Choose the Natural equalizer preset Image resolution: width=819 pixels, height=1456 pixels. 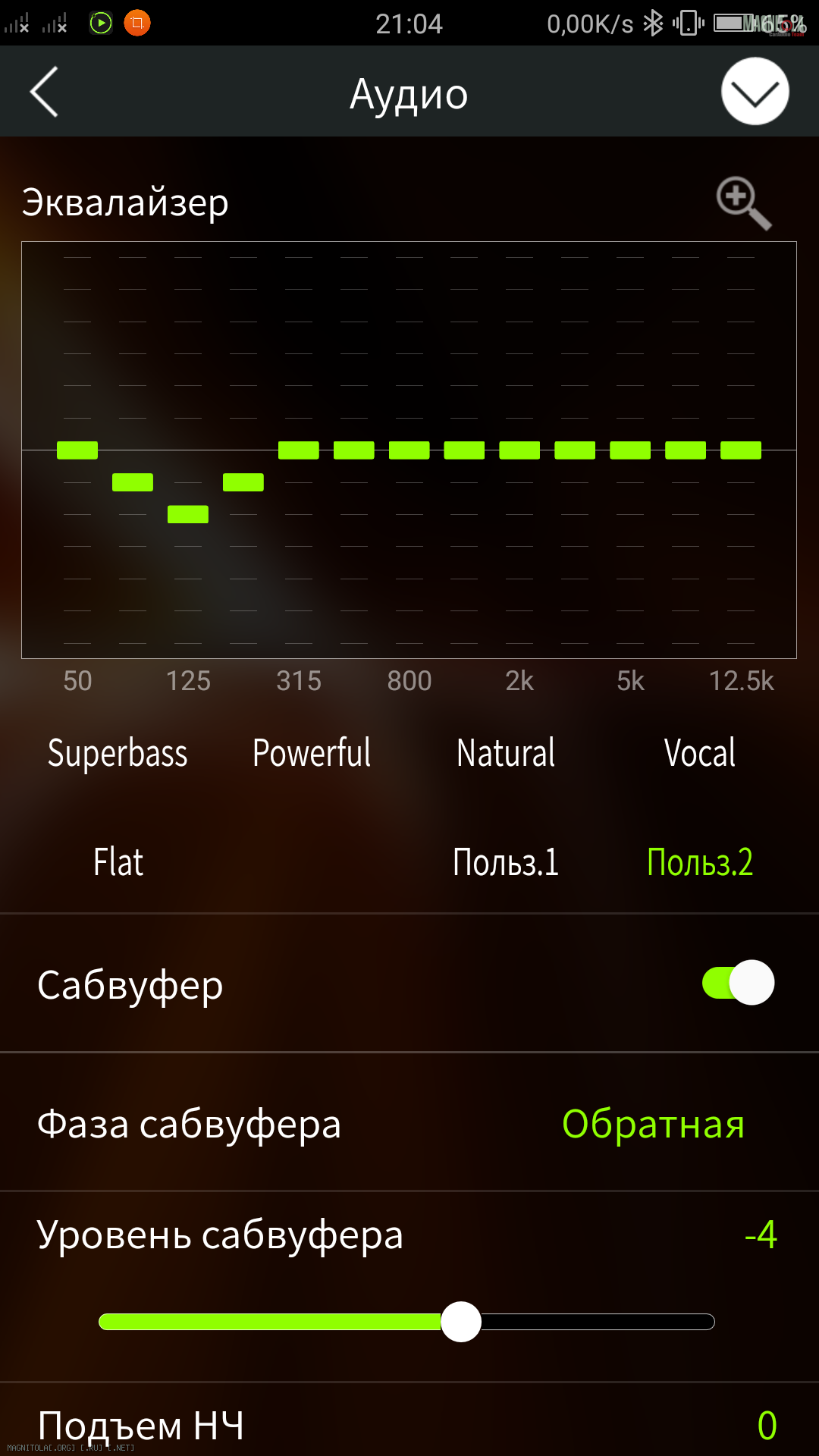coord(506,753)
